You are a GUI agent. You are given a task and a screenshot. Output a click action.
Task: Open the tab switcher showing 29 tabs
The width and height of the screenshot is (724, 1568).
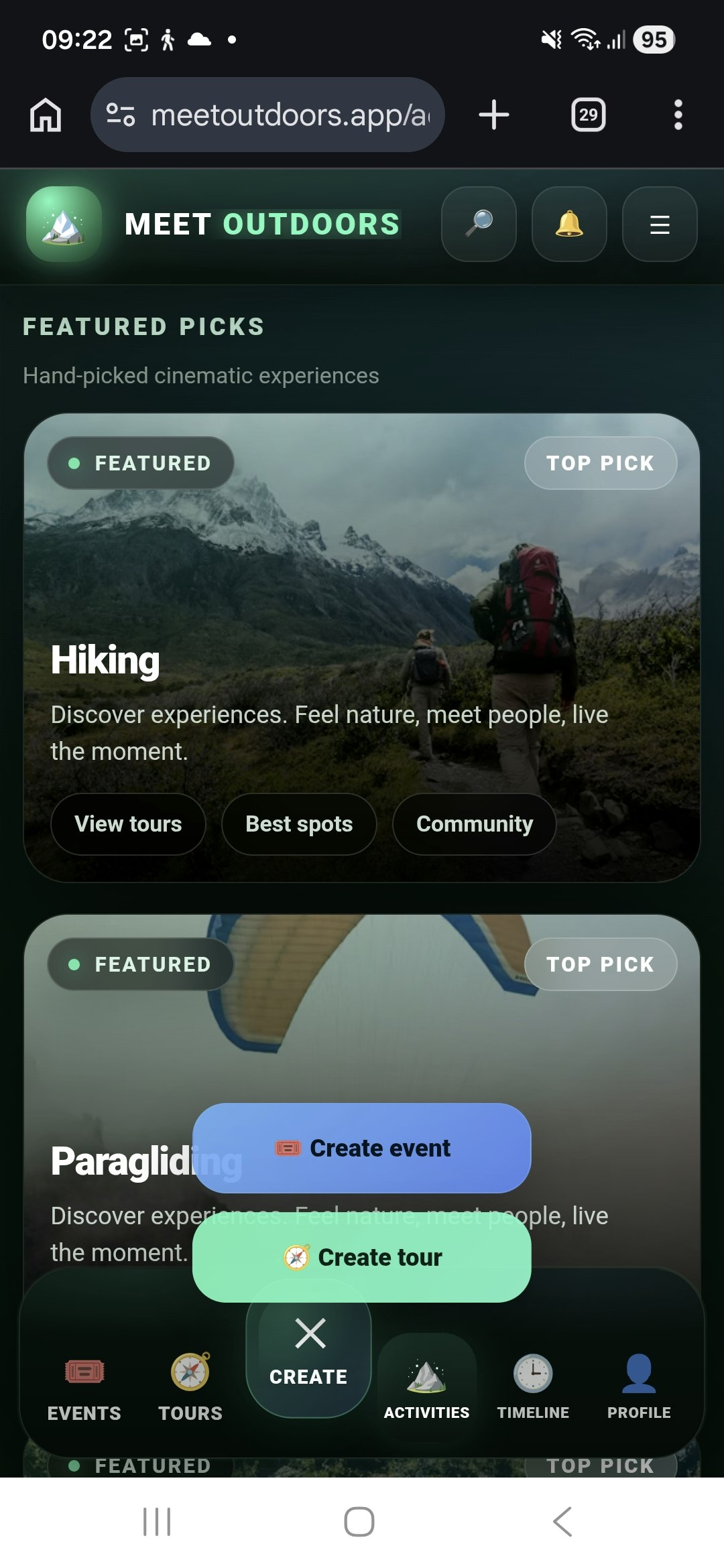coord(587,114)
